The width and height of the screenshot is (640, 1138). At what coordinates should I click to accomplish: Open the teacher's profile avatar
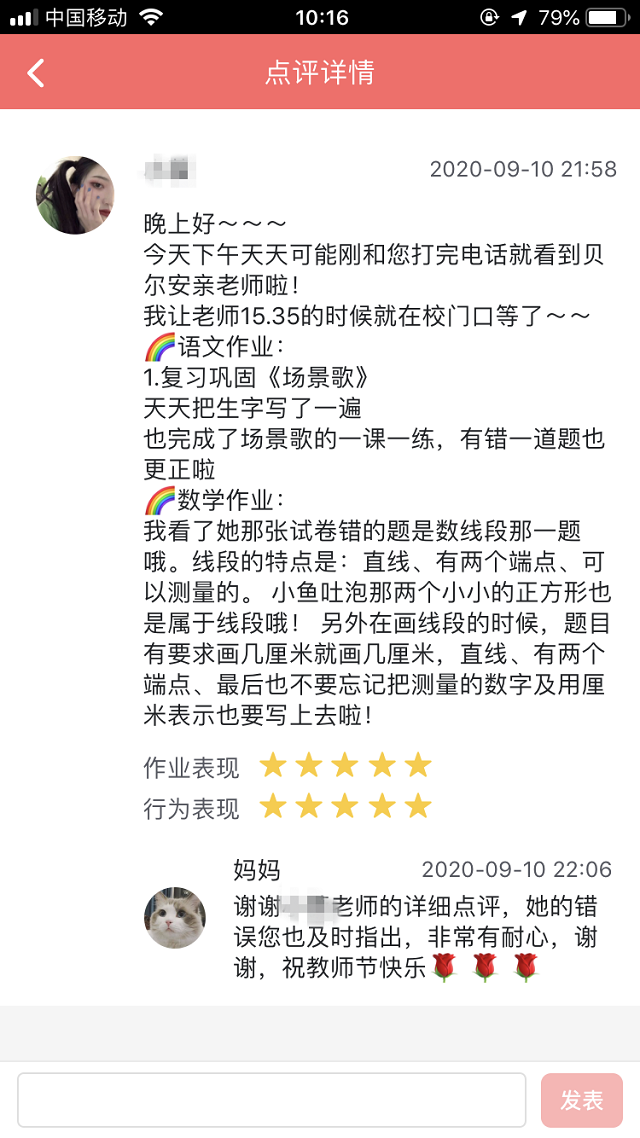click(x=75, y=195)
